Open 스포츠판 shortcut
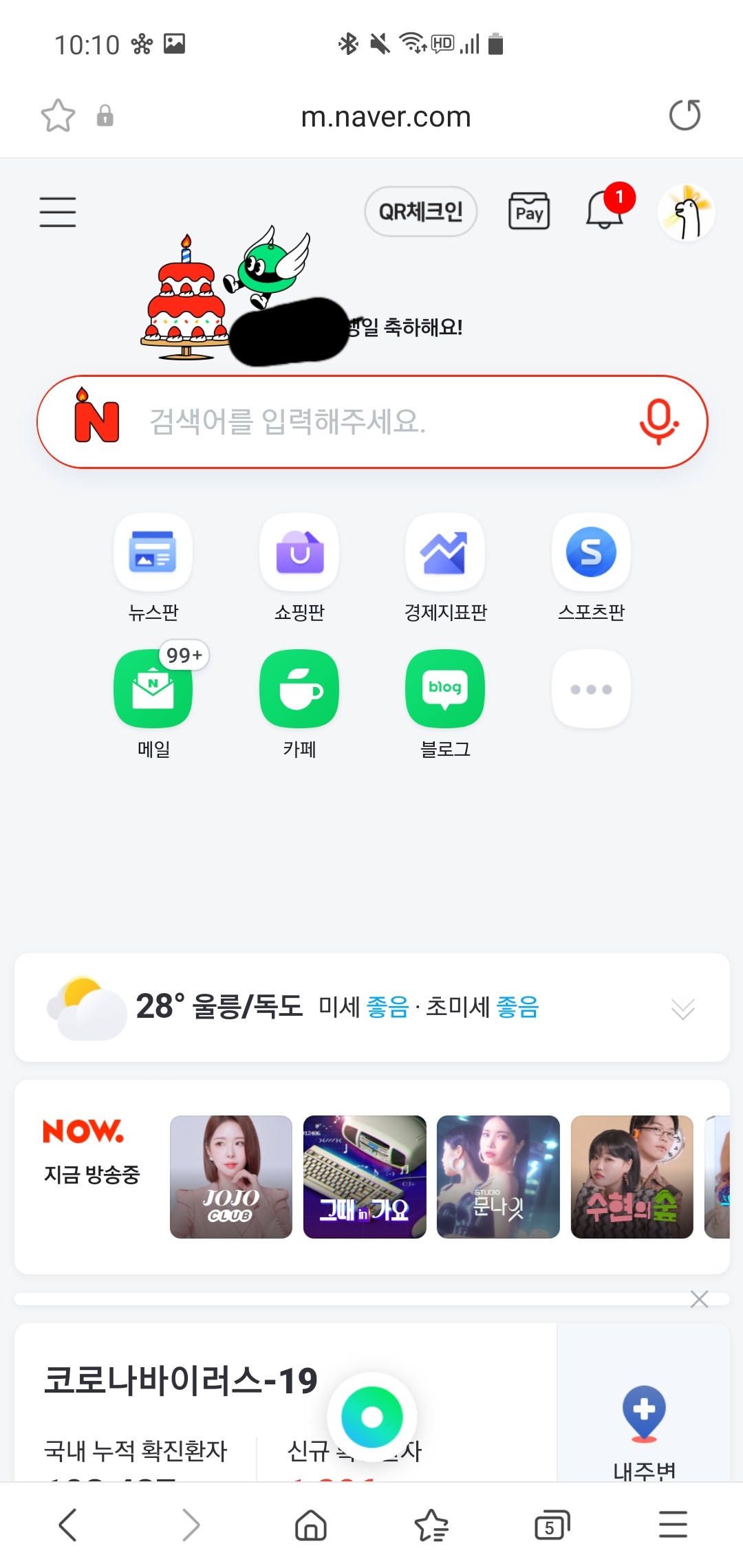743x1568 pixels. (591, 553)
